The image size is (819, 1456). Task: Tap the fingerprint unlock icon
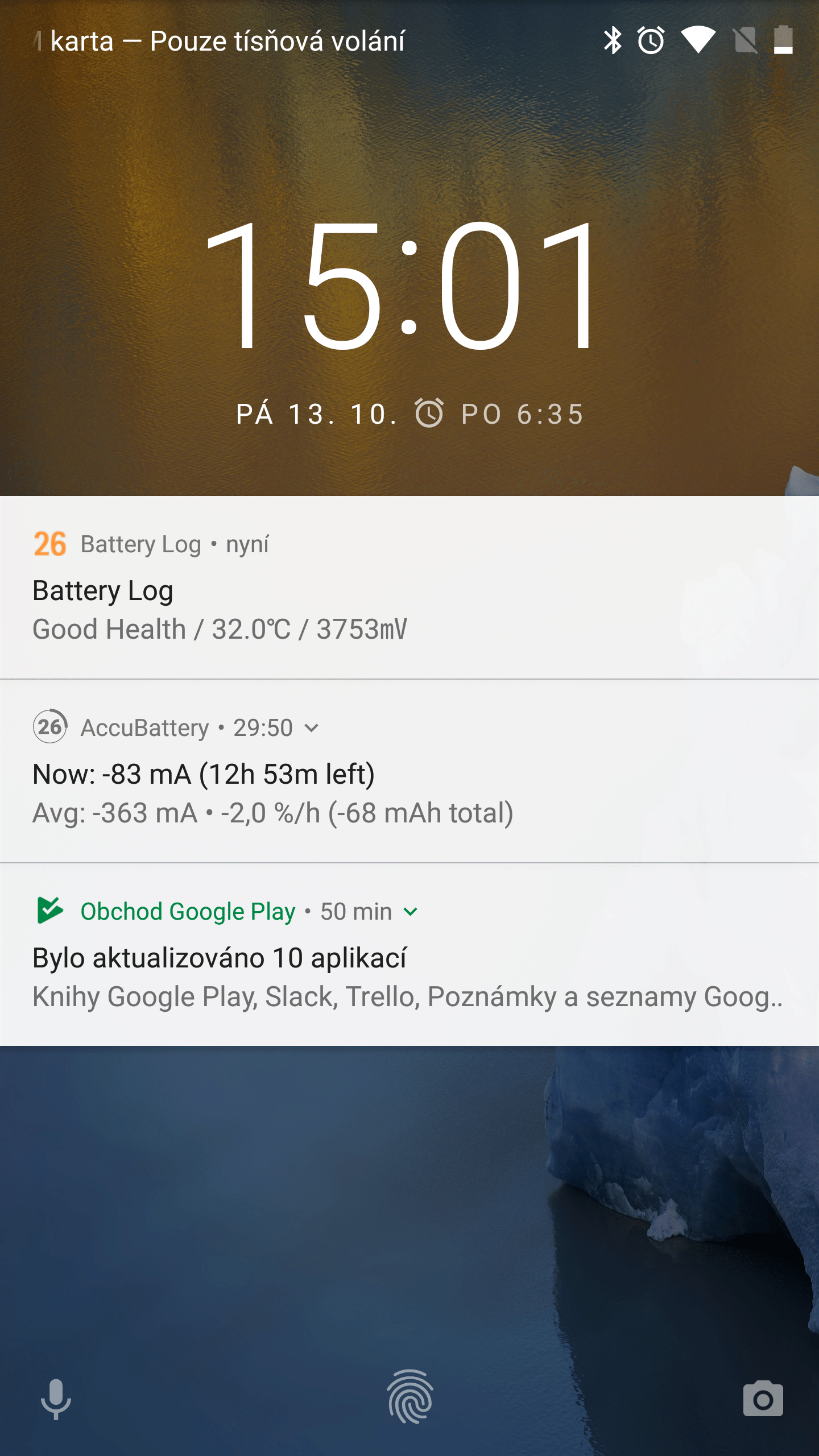coord(409,1397)
